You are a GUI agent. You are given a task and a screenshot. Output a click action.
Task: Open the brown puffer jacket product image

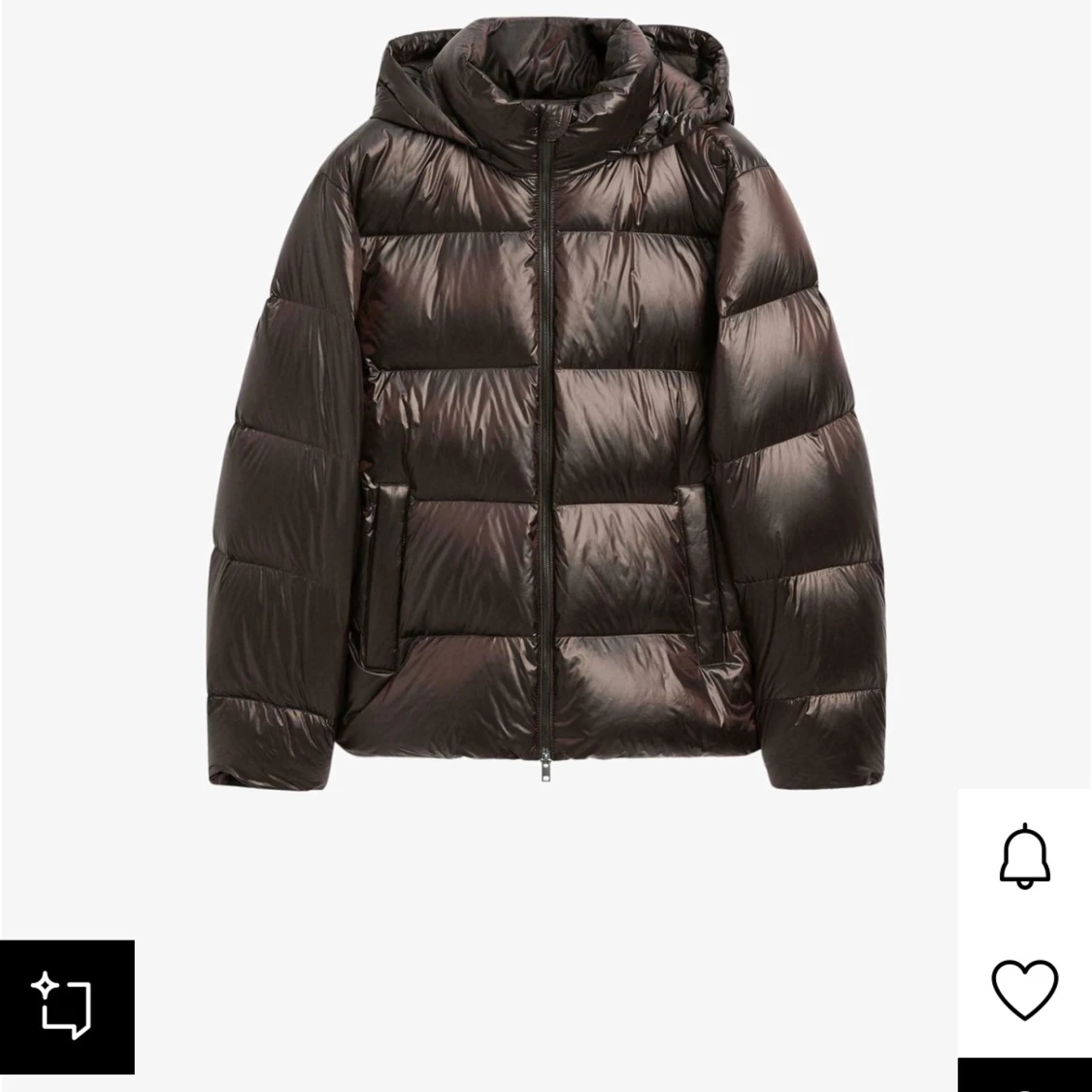(546, 408)
